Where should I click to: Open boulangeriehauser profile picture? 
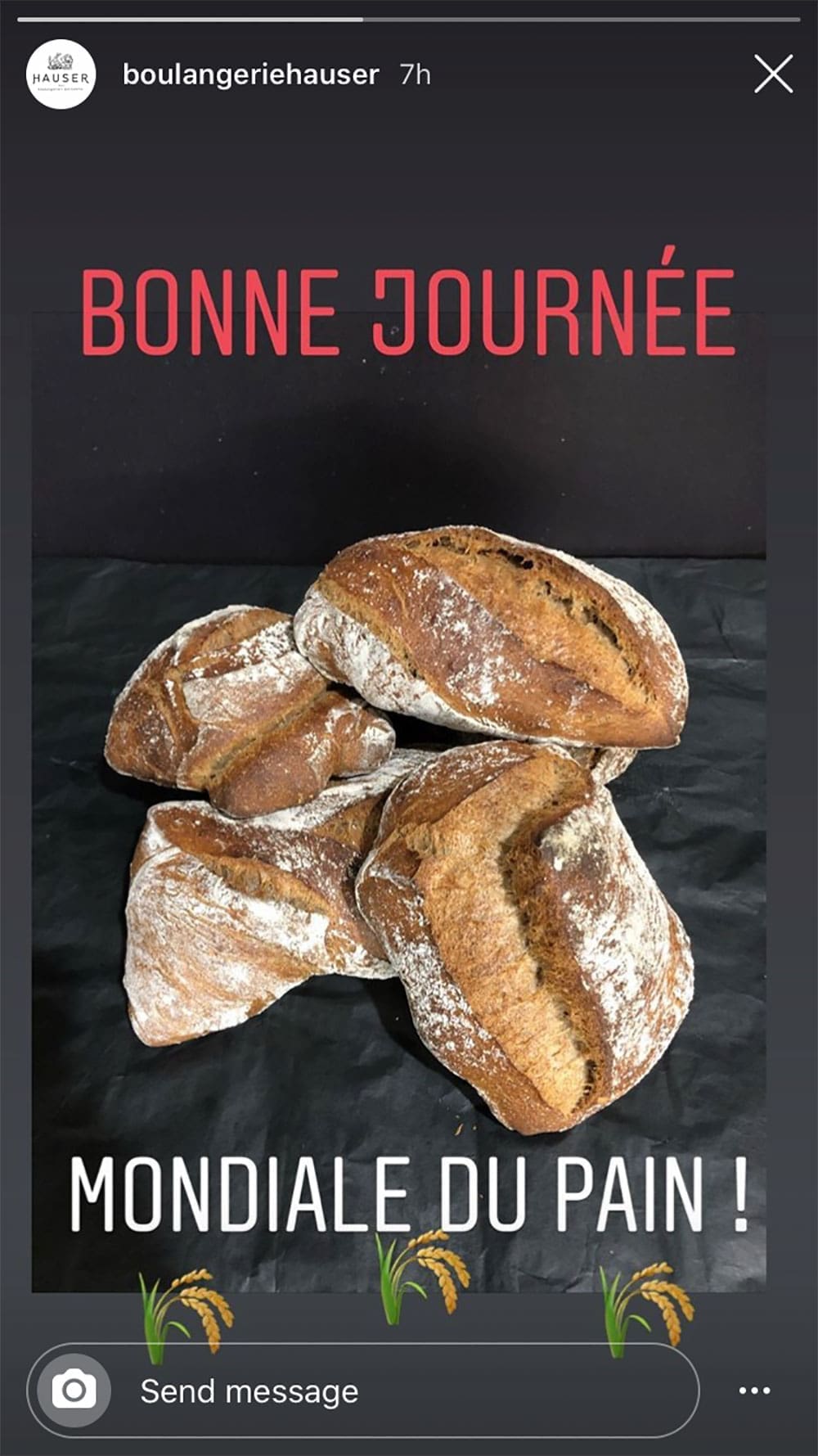click(61, 74)
